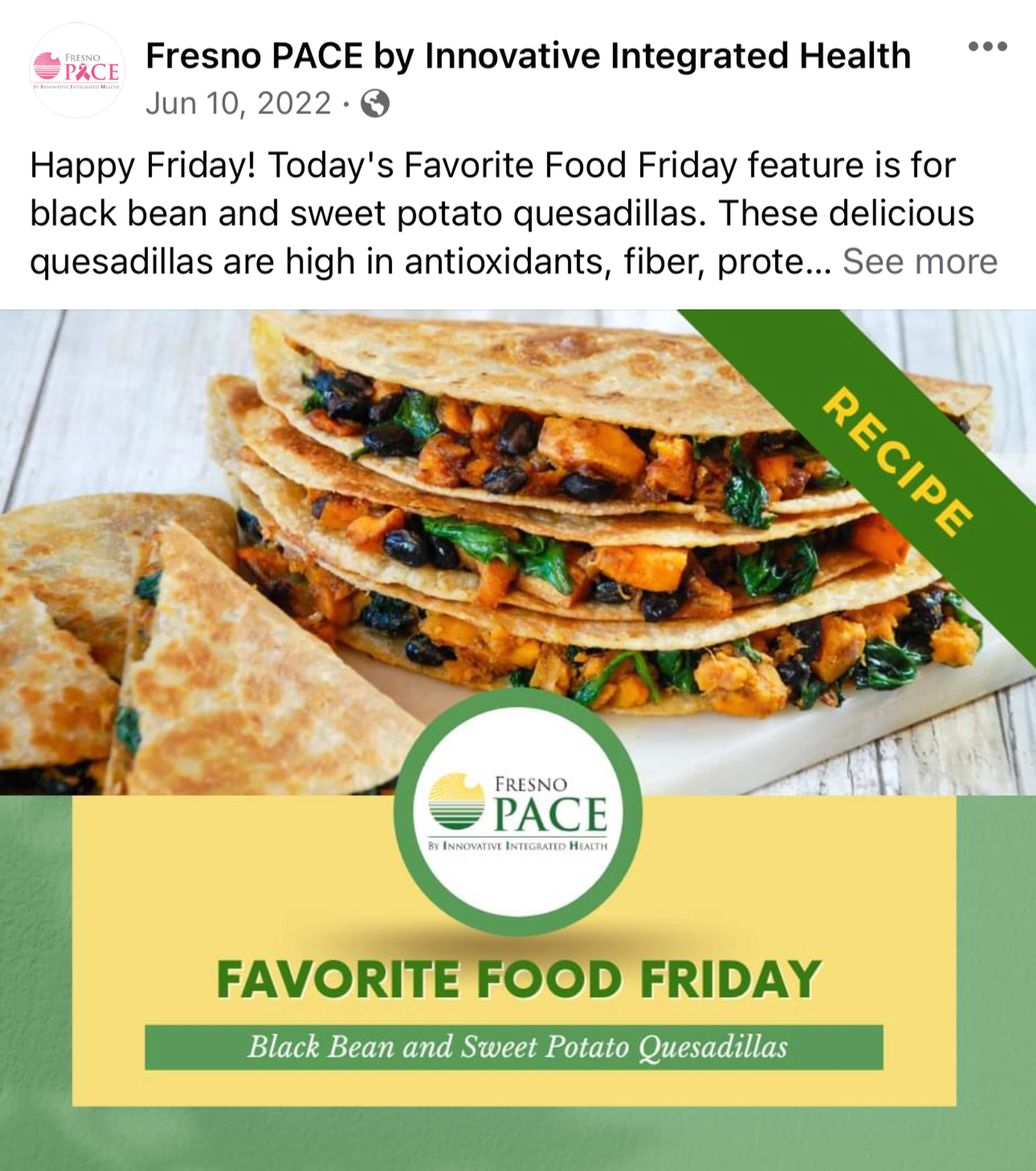Open Fresno PACE profile picture
This screenshot has height=1171, width=1036.
(x=77, y=70)
